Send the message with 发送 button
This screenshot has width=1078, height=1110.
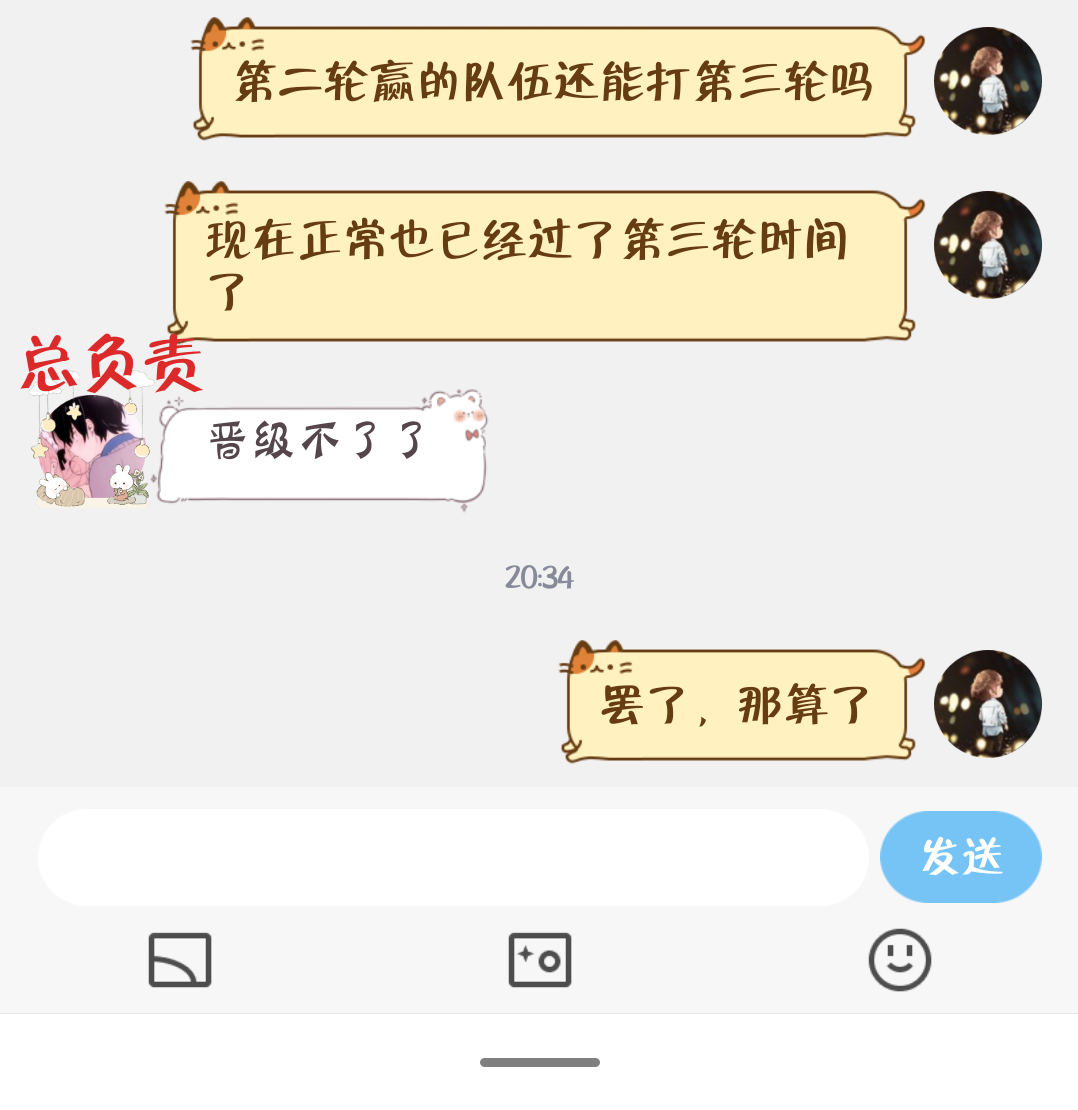tap(960, 857)
